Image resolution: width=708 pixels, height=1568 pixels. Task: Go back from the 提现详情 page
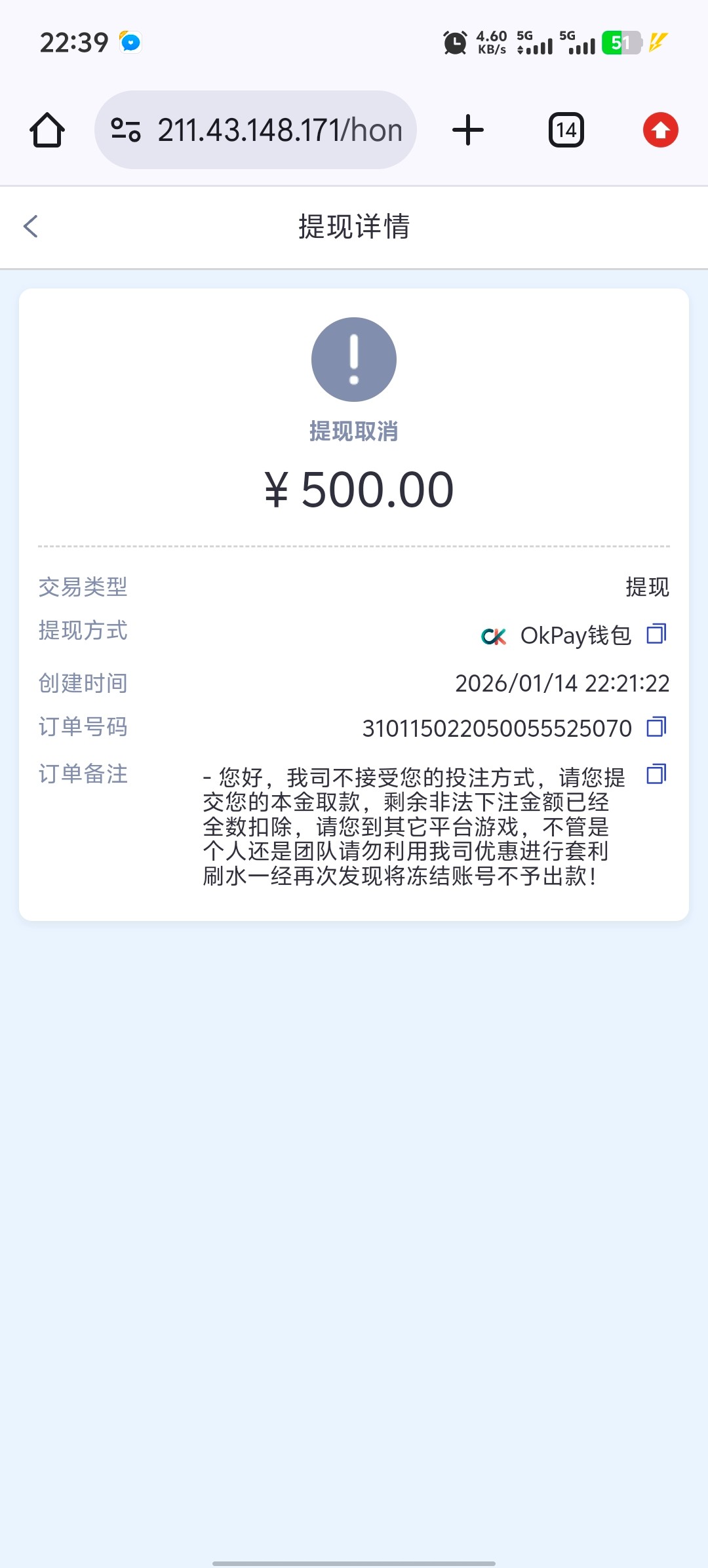click(31, 227)
